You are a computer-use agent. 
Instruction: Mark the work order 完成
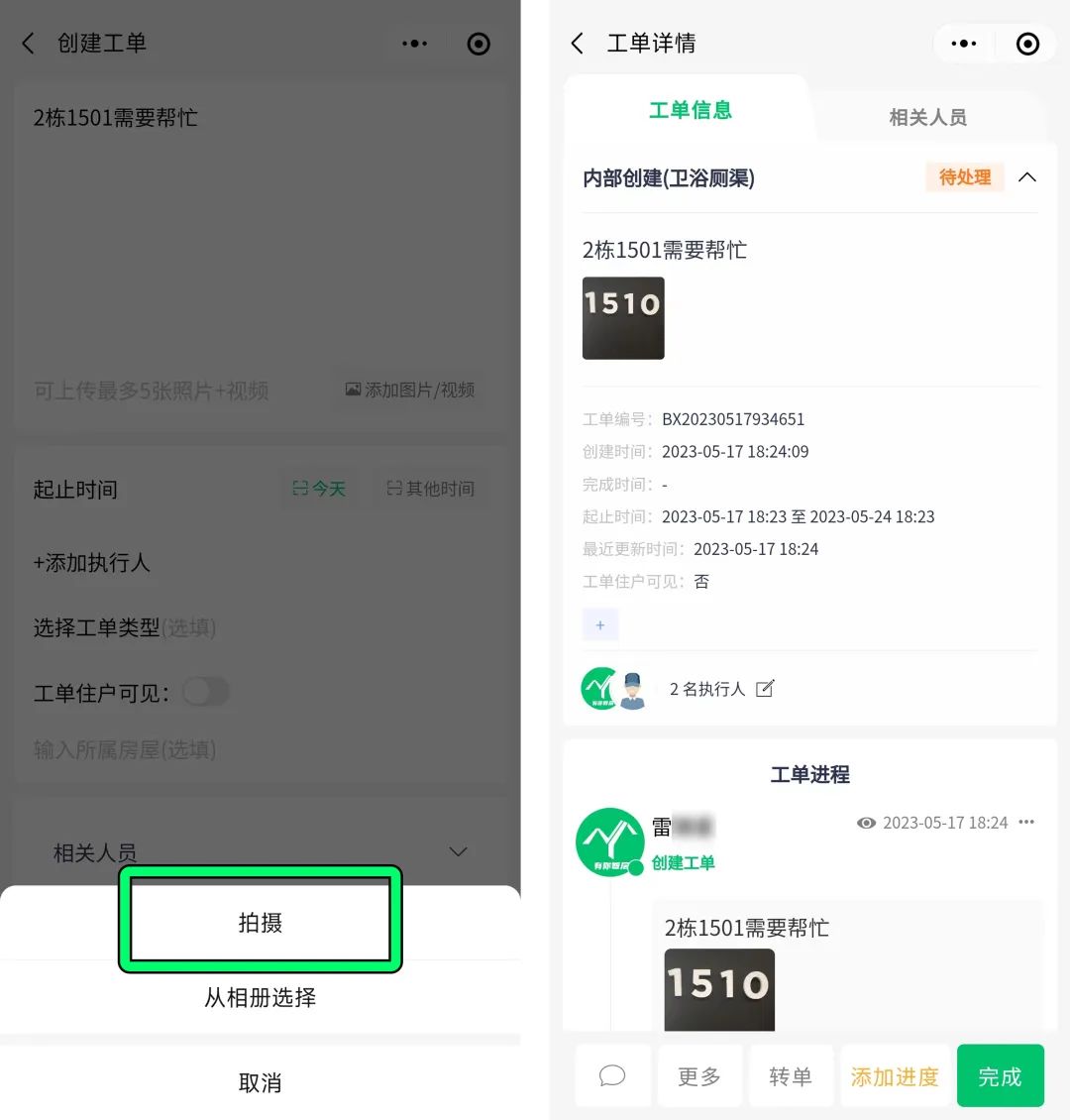pyautogui.click(x=1000, y=1076)
